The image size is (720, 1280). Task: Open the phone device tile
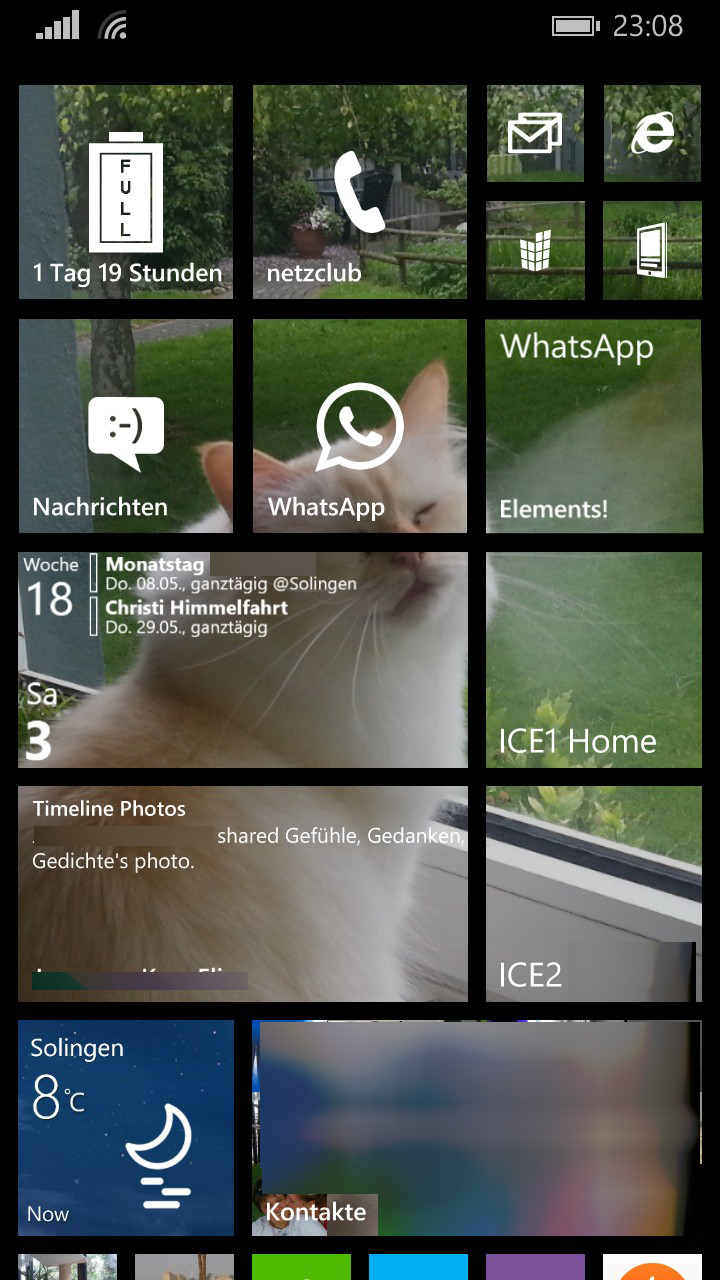click(652, 250)
